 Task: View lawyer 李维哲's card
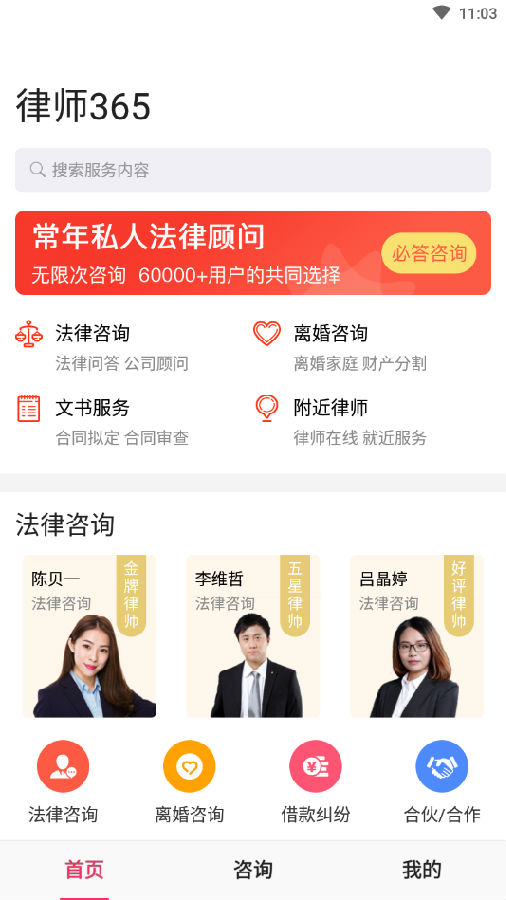(253, 636)
